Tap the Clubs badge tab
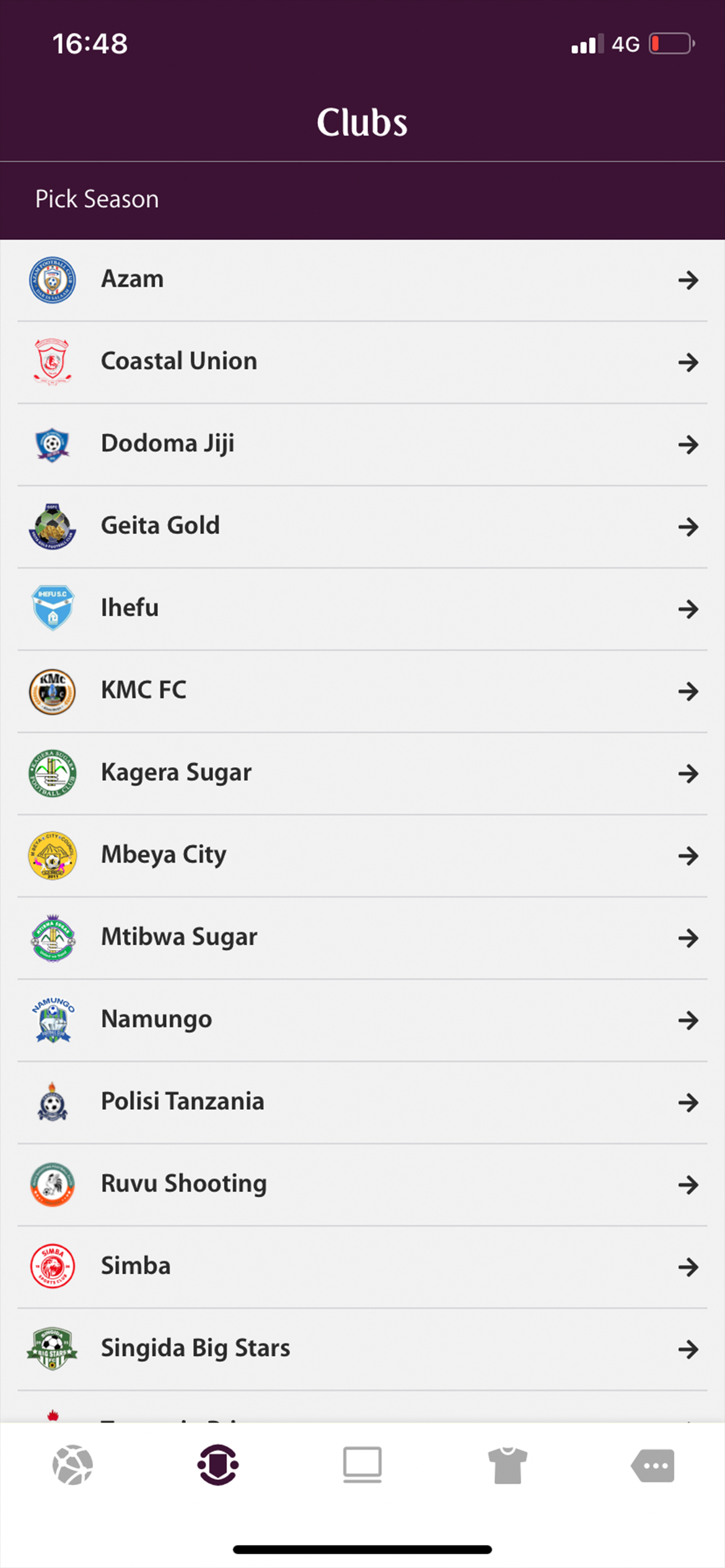 click(218, 1465)
